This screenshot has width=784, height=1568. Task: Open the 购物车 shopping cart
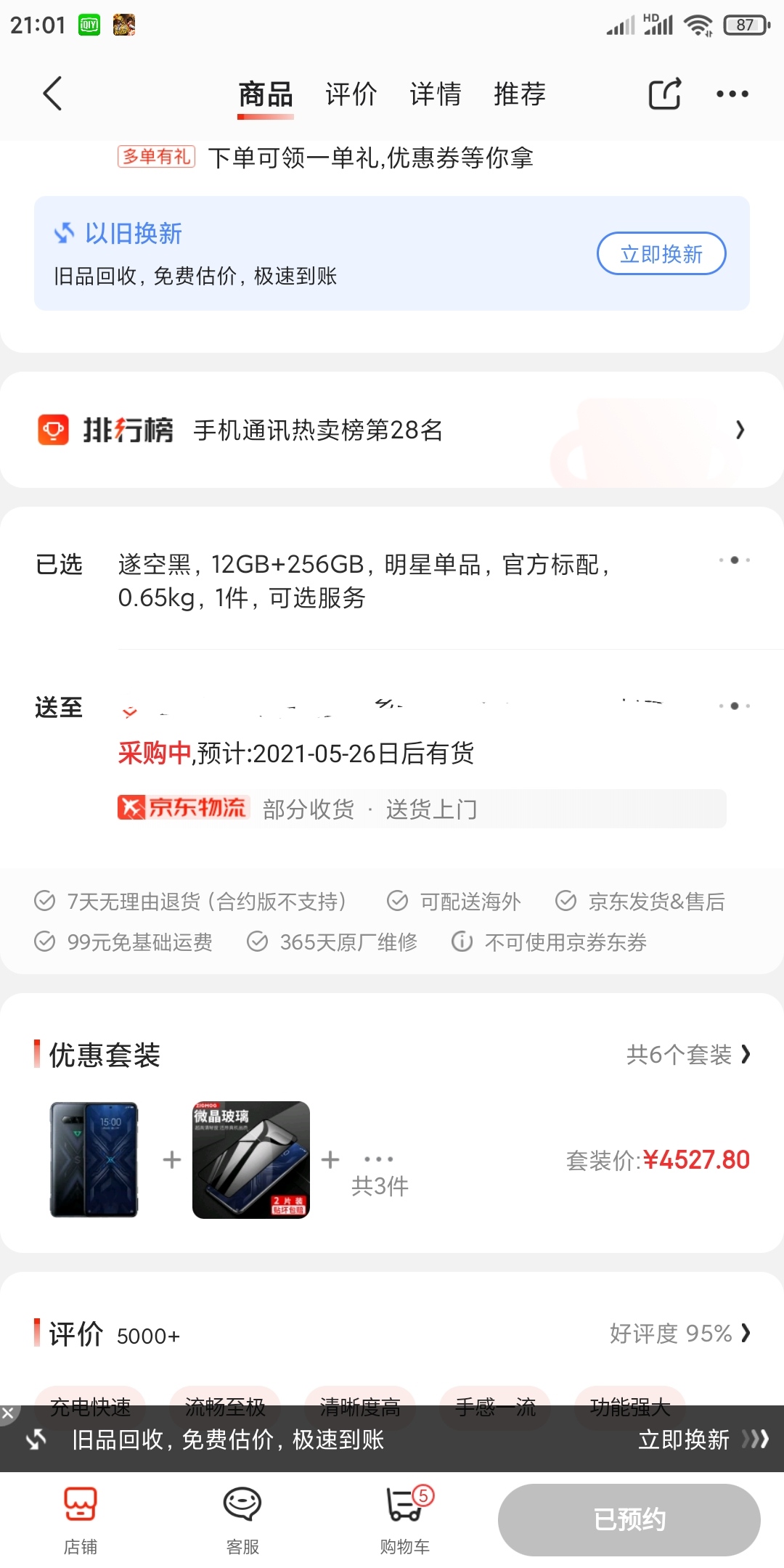(x=405, y=1519)
